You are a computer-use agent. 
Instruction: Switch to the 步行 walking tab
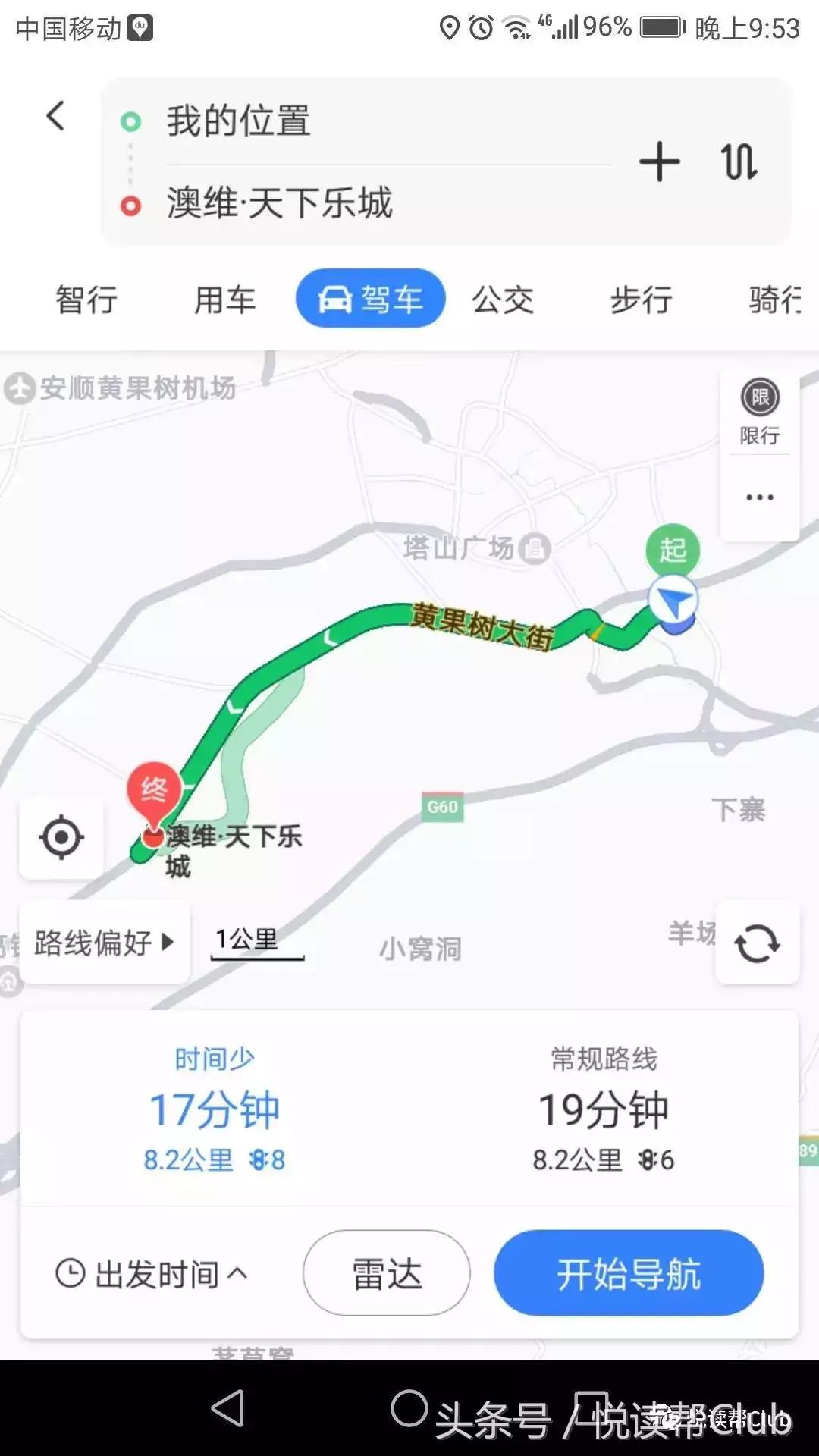[x=640, y=298]
